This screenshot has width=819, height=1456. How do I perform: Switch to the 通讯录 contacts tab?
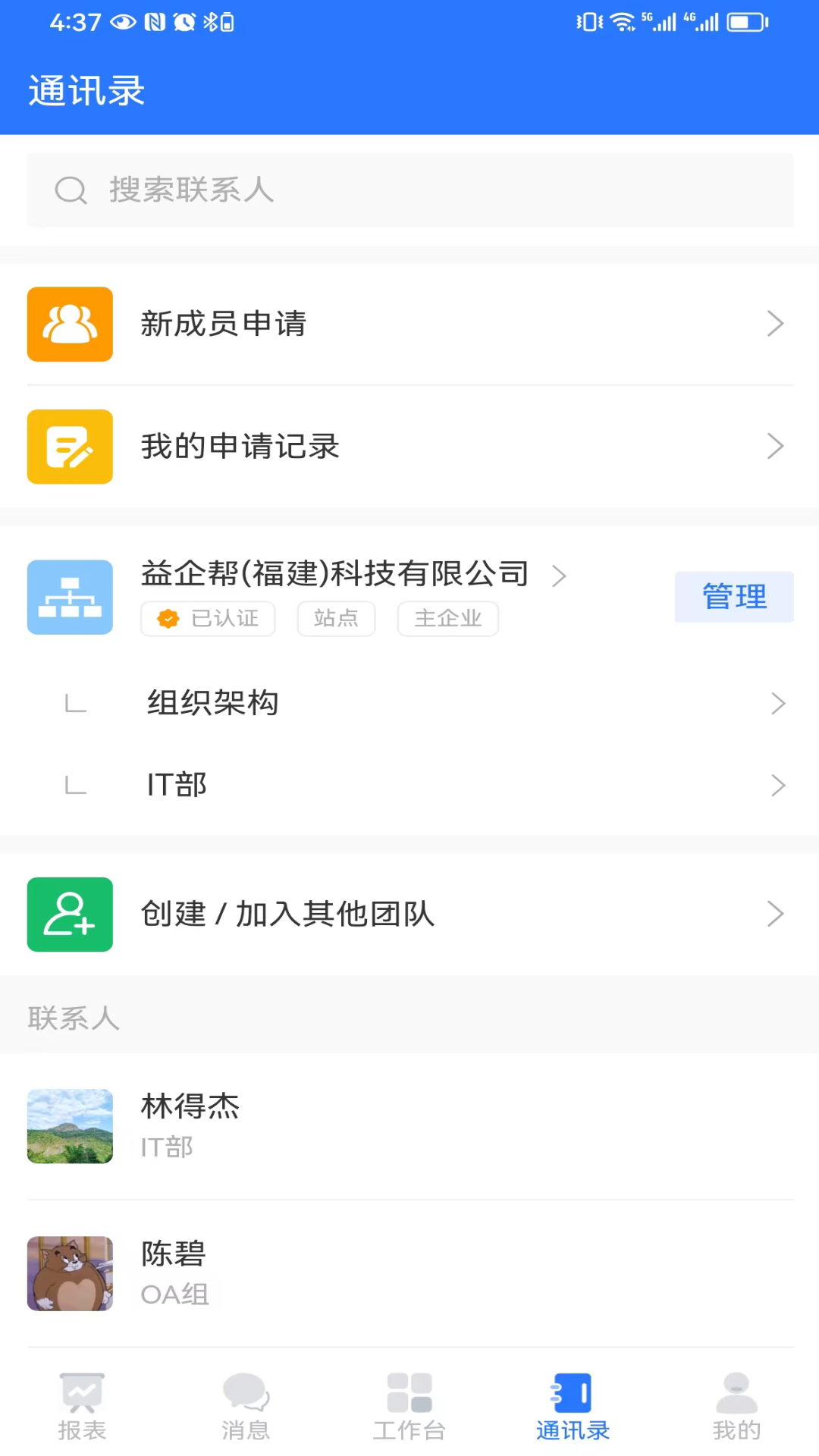click(x=573, y=1403)
